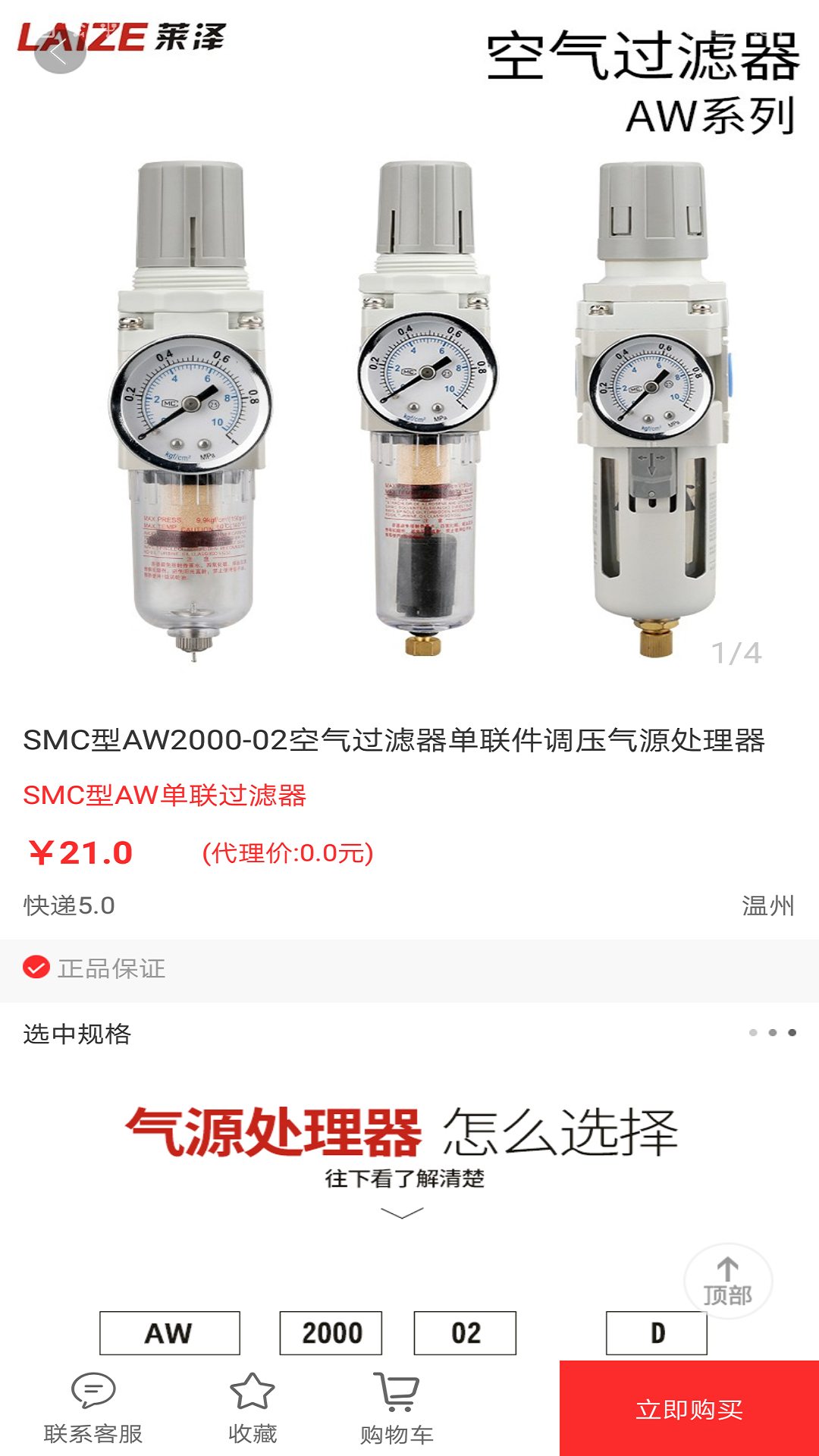Contact customer service (联系客服)
This screenshot has width=819, height=1456.
point(93,1408)
